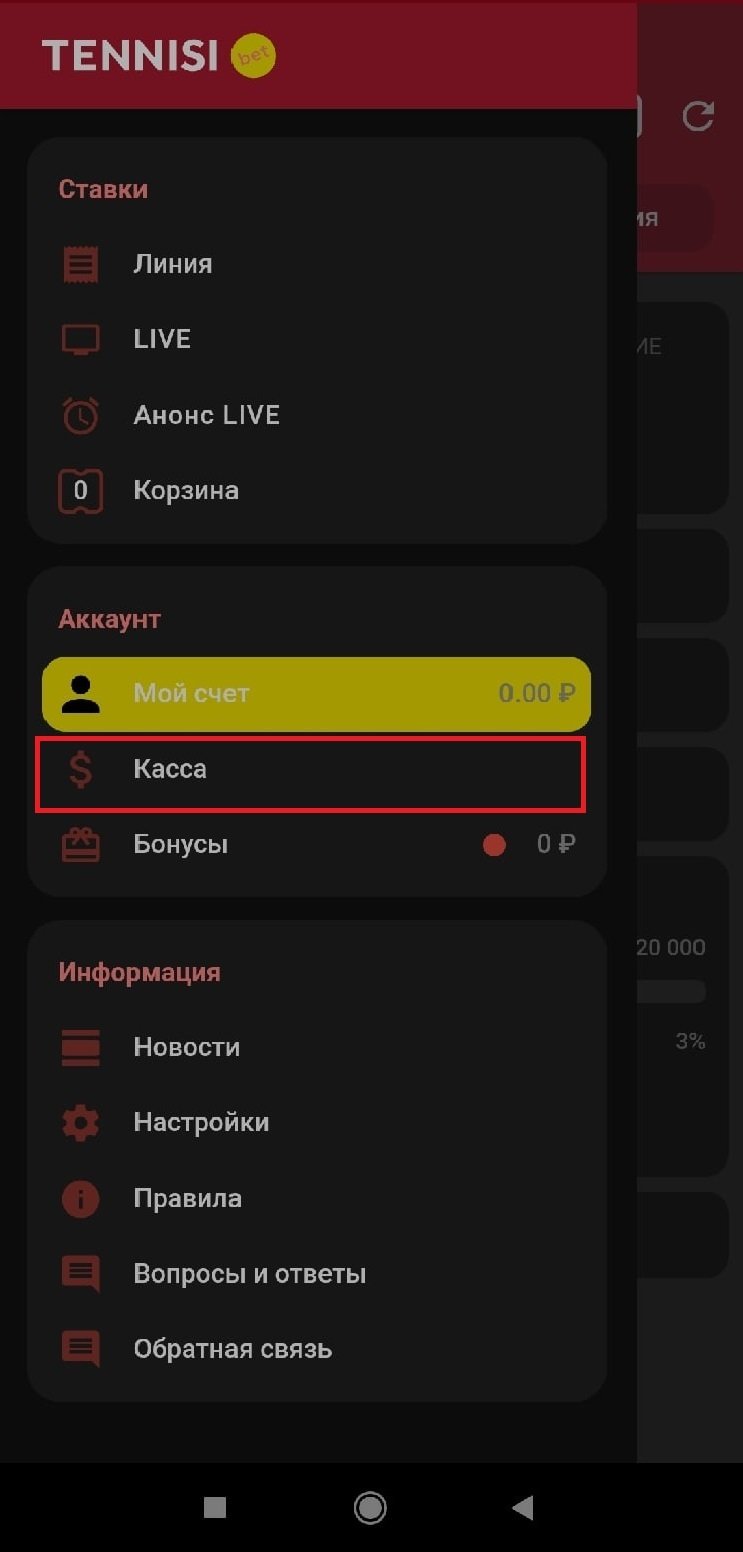Read the Правила rules
Viewport: 743px width, 1552px height.
pos(187,1198)
